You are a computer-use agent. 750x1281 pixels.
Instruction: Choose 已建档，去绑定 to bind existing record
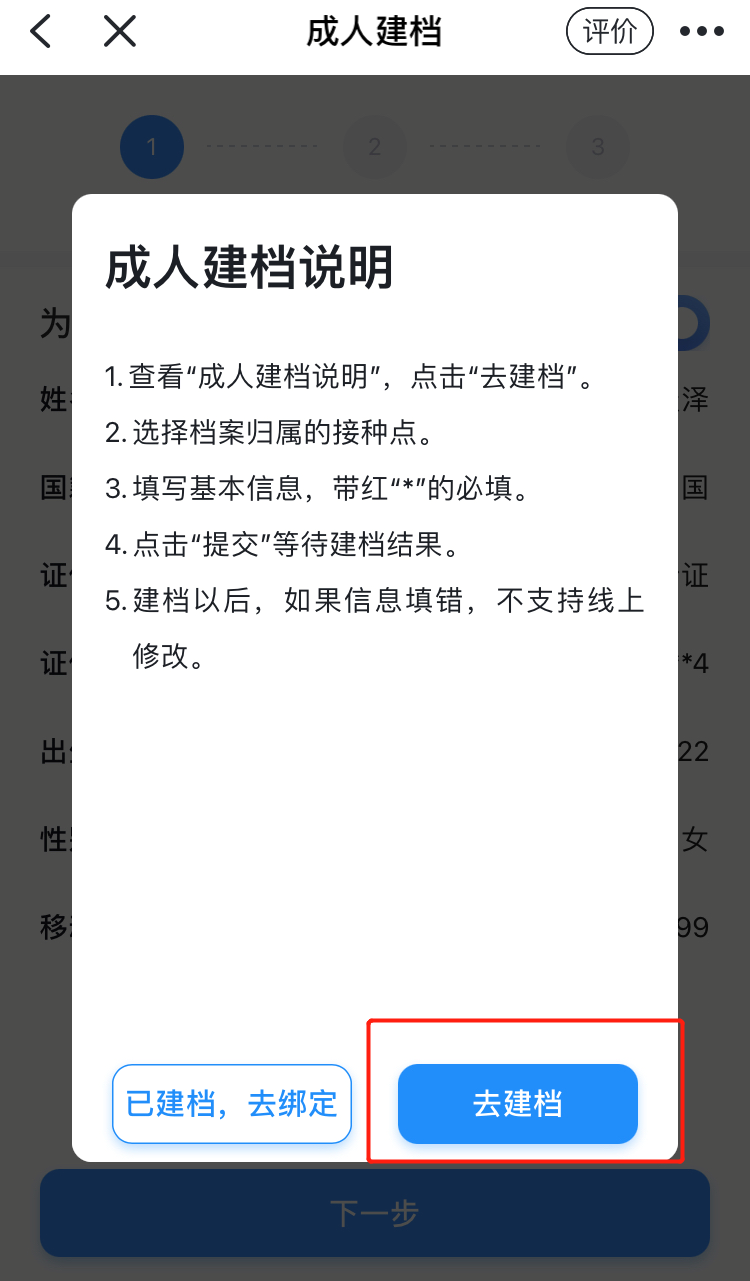(232, 1104)
